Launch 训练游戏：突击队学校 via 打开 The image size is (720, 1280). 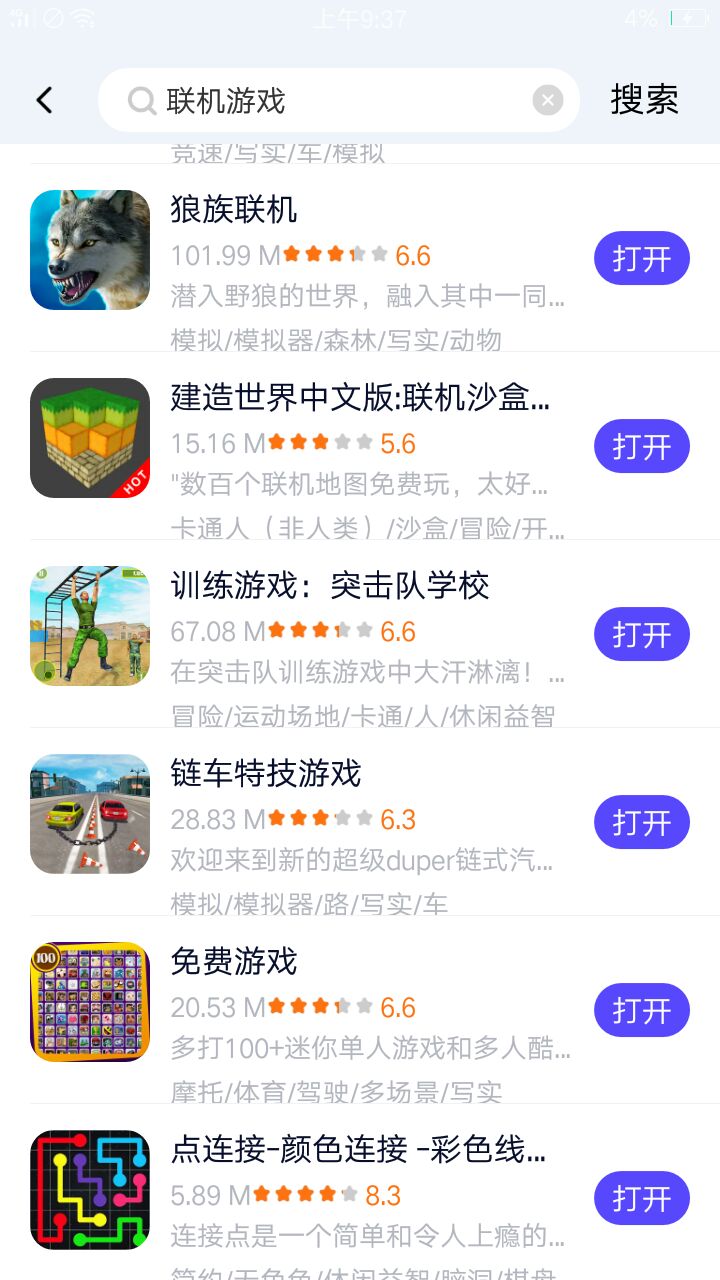[x=641, y=635]
